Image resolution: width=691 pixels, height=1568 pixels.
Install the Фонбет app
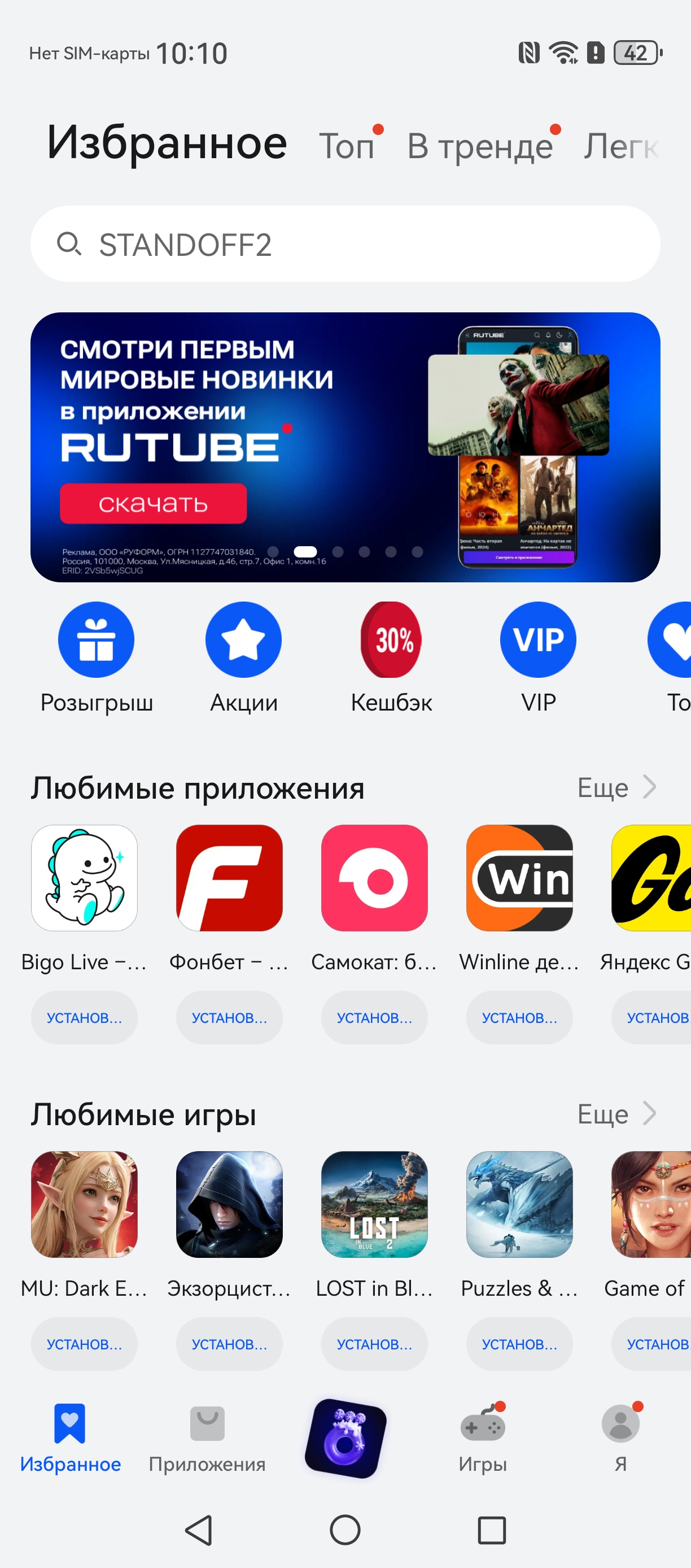click(229, 1018)
